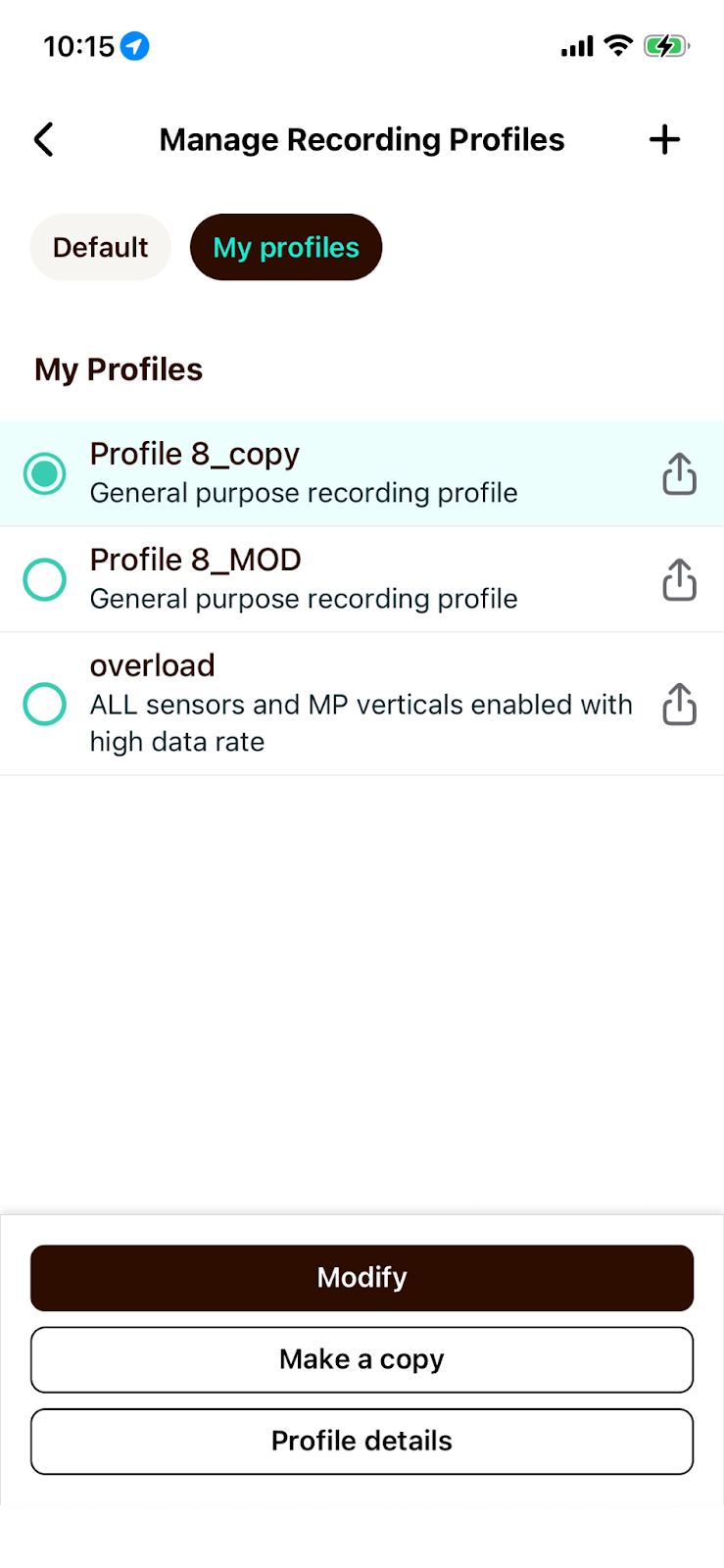The image size is (724, 1568).
Task: Tap the back chevron arrow
Action: point(43,139)
